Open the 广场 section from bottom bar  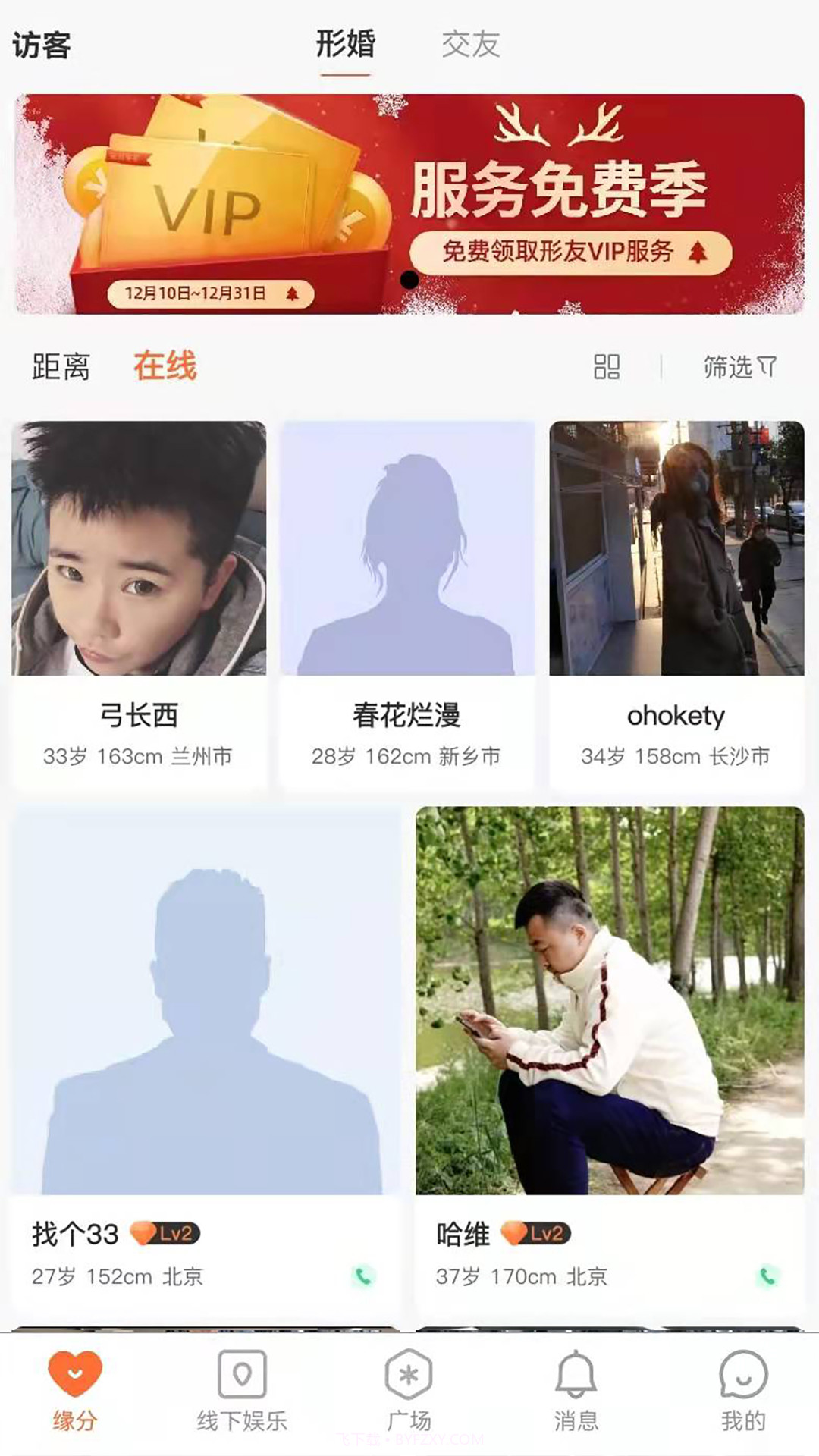point(409,1395)
